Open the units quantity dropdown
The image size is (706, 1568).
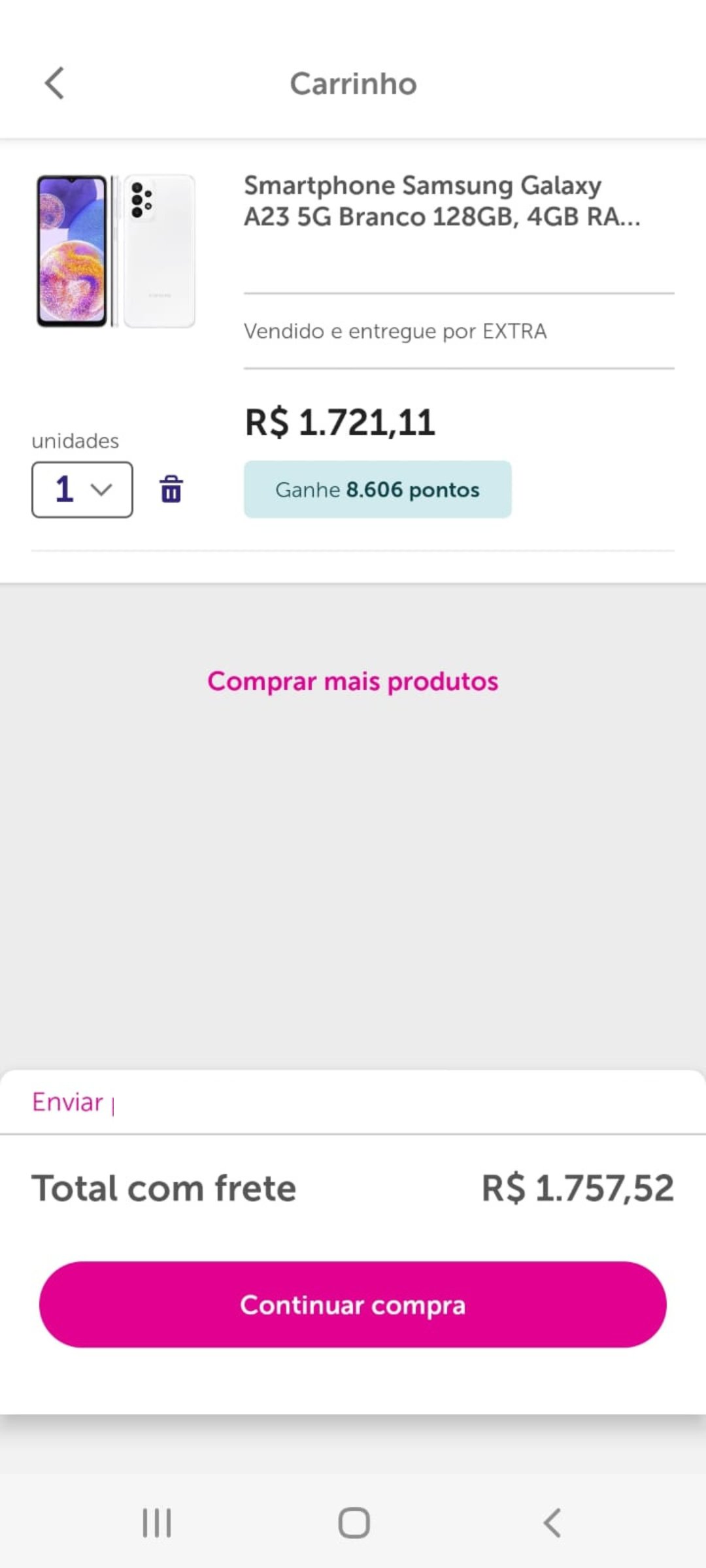tap(82, 489)
